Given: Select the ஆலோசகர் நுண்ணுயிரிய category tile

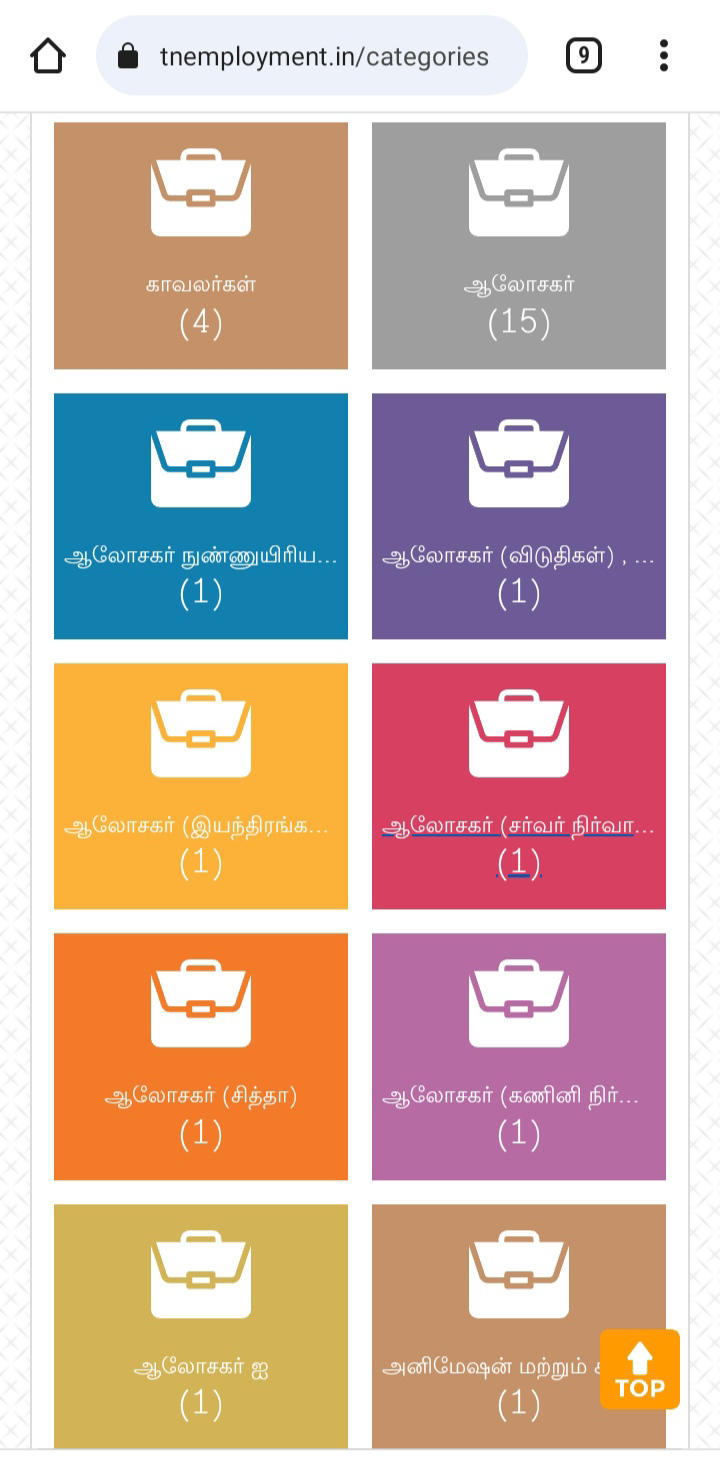Looking at the screenshot, I should 201,516.
